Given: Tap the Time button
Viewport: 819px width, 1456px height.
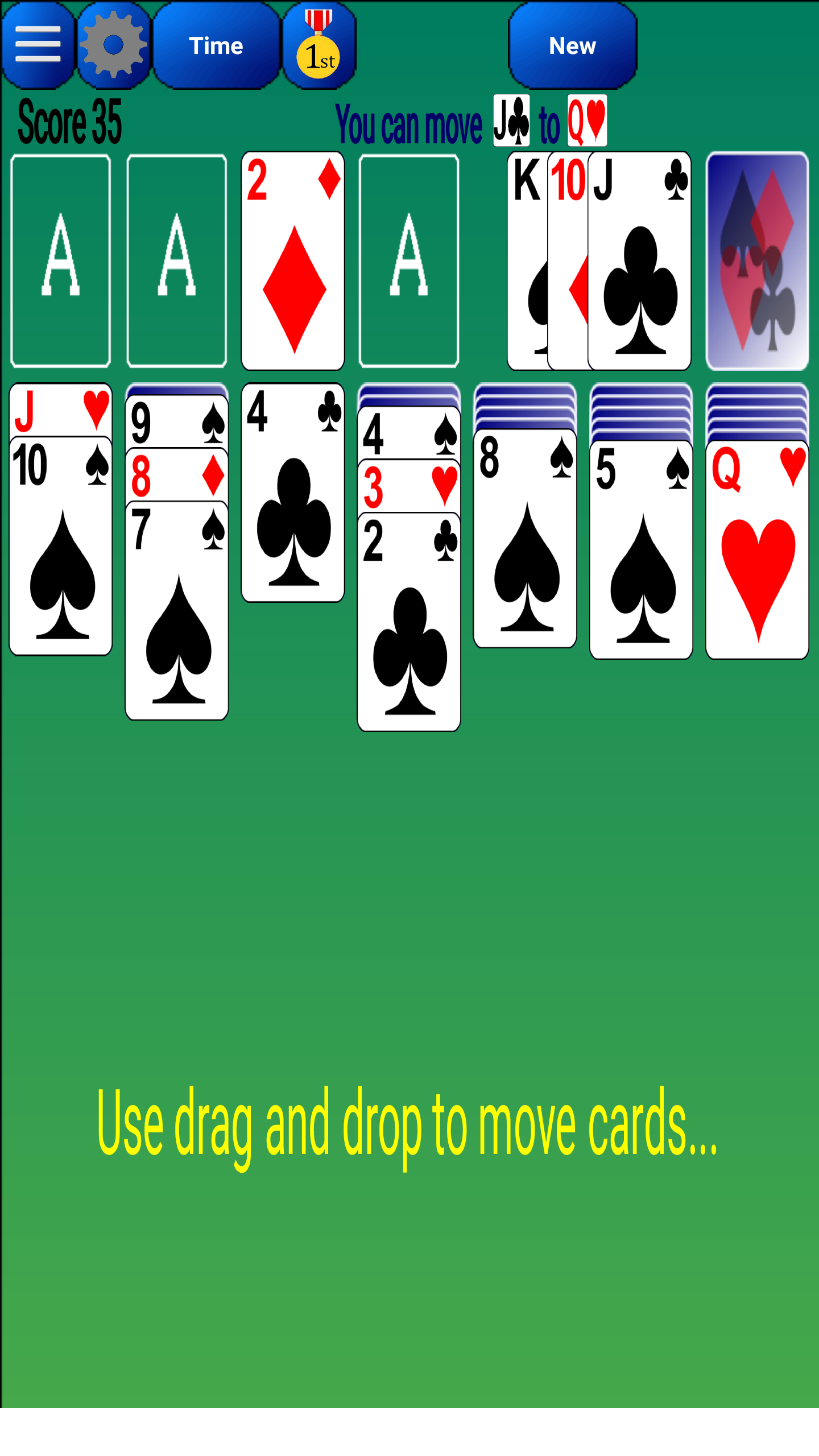Looking at the screenshot, I should (x=216, y=45).
